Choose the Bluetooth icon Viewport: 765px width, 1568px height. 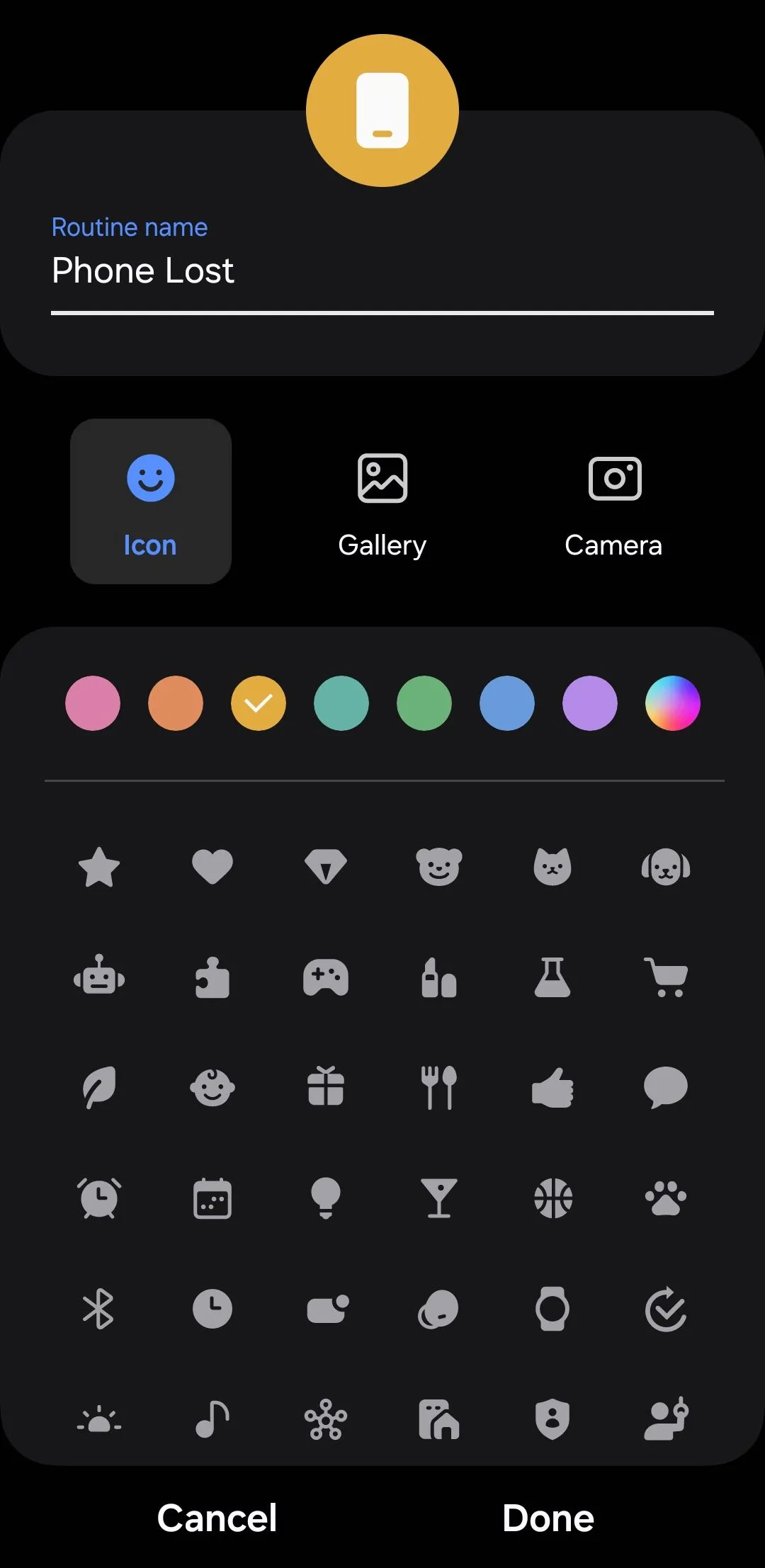coord(99,1309)
